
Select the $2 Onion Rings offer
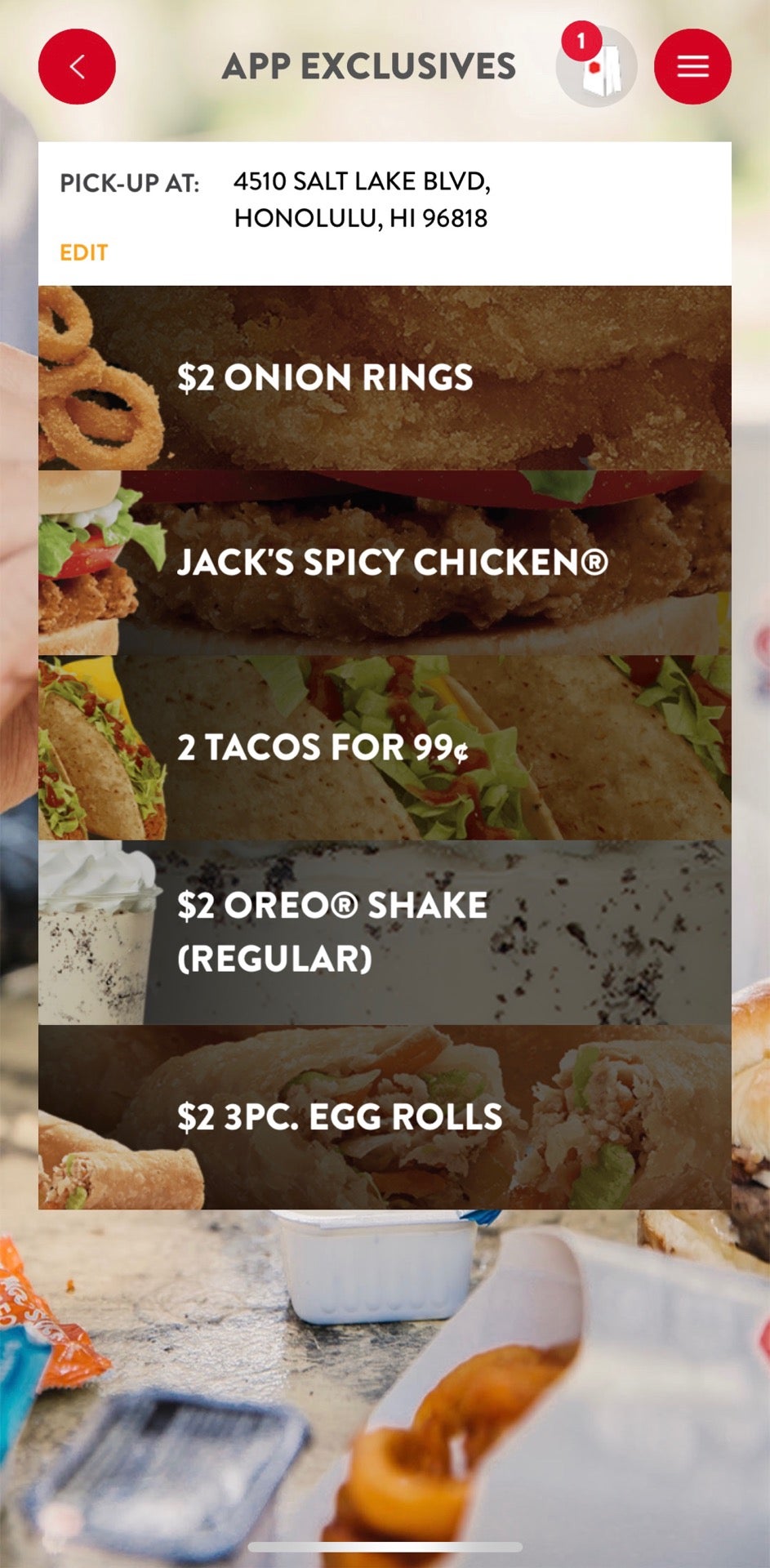click(384, 376)
